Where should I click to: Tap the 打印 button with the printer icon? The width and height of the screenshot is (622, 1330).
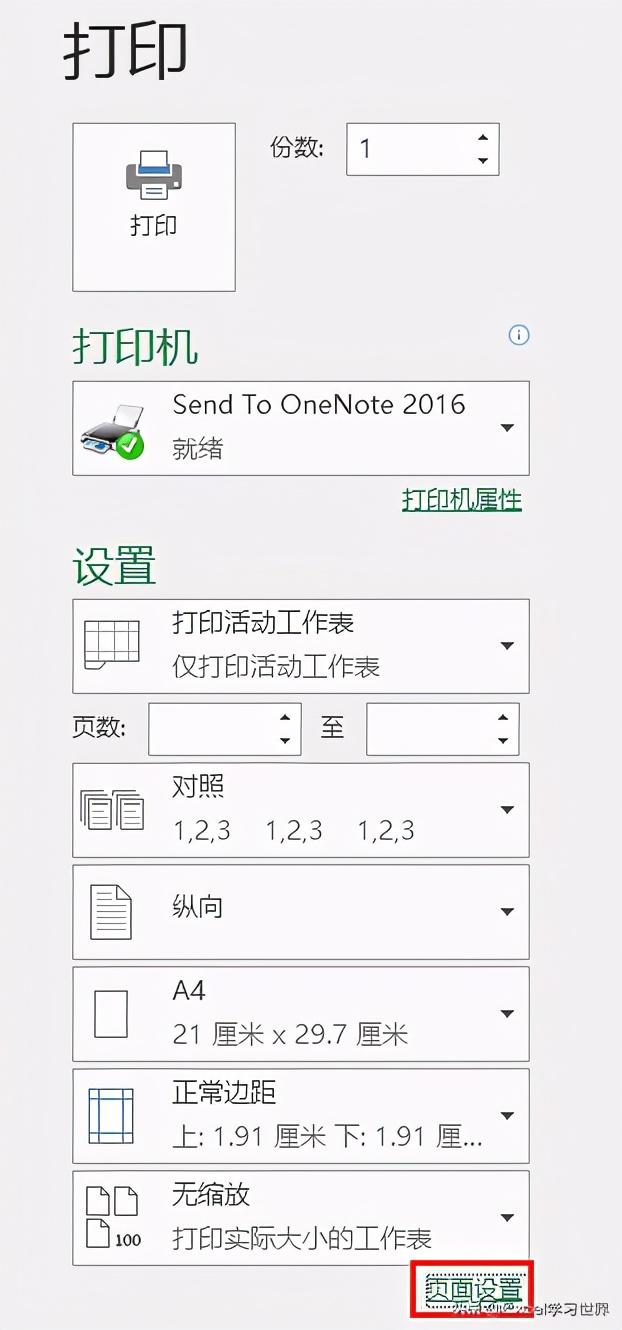[154, 207]
